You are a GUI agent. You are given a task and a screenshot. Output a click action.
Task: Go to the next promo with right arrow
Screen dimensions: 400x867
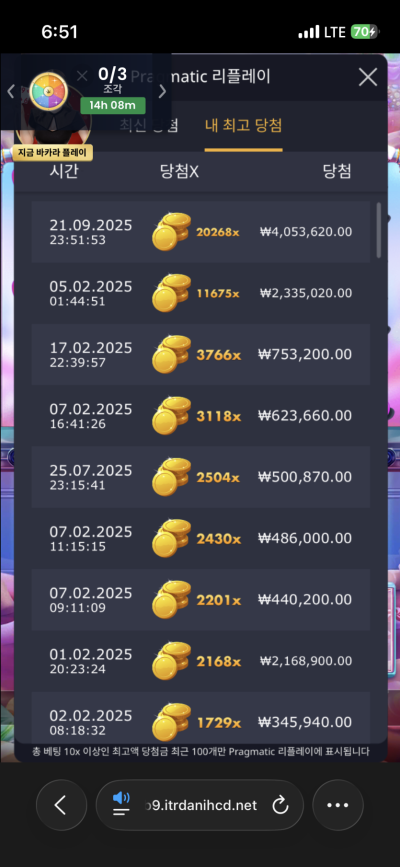click(x=162, y=91)
